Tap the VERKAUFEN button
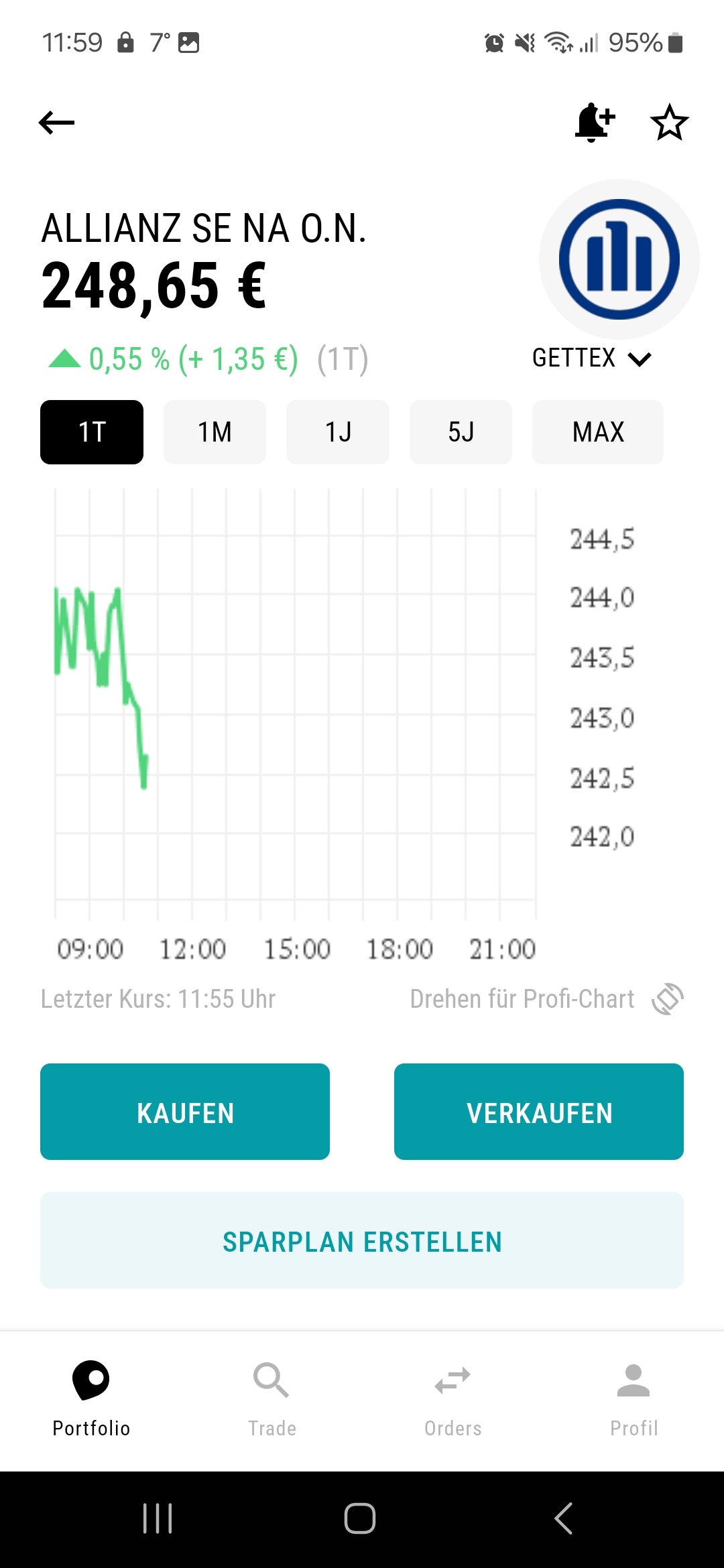The height and width of the screenshot is (1568, 724). click(539, 1112)
